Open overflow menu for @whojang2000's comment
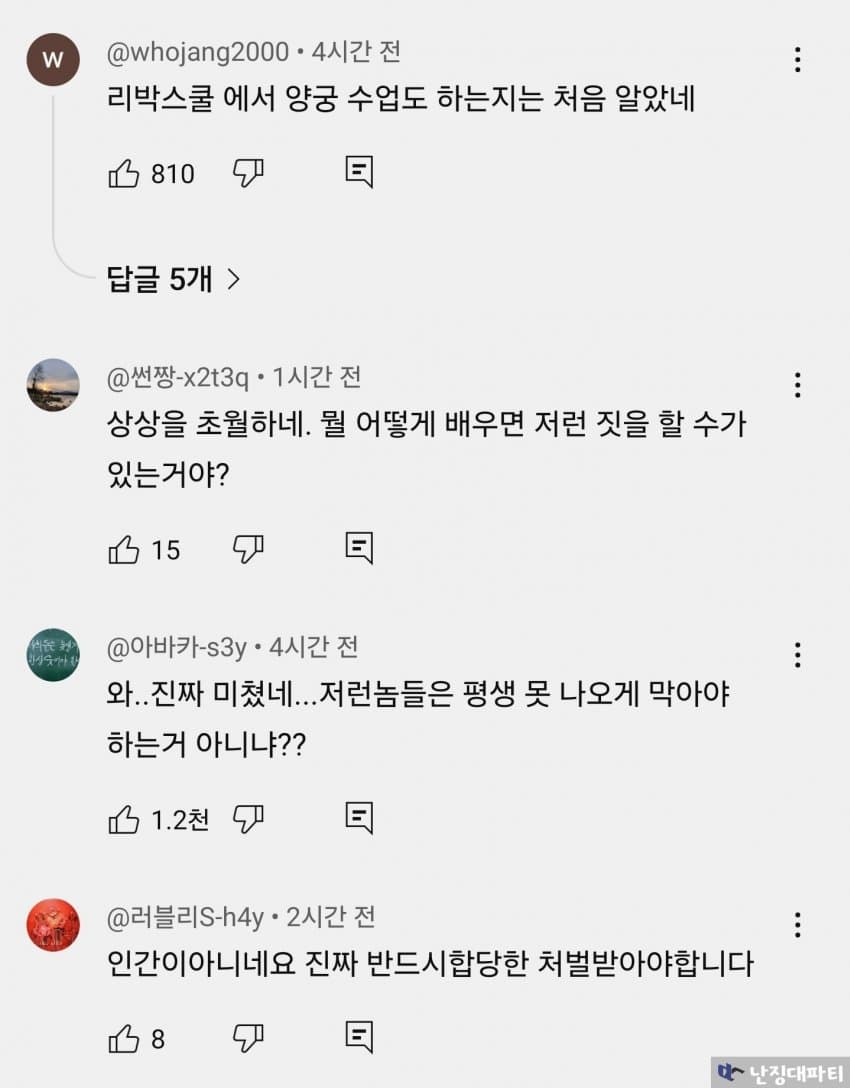The width and height of the screenshot is (850, 1088). tap(797, 59)
